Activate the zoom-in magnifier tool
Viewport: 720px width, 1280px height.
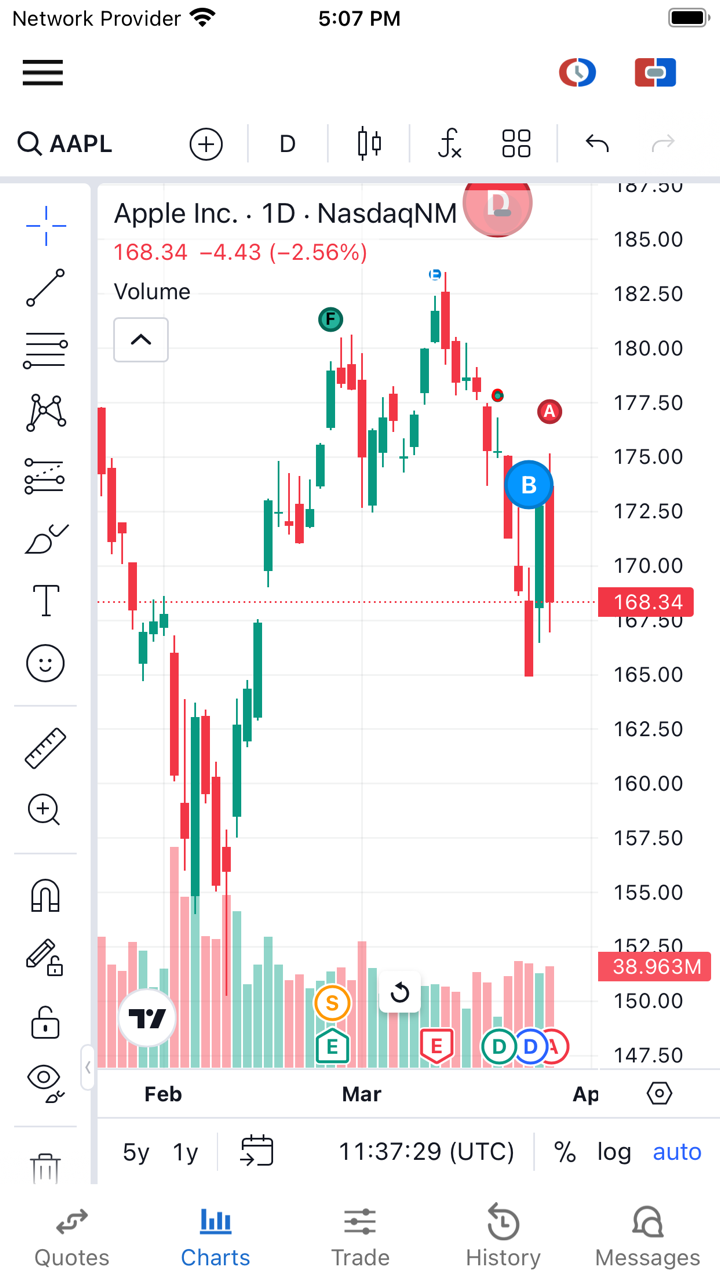point(45,810)
